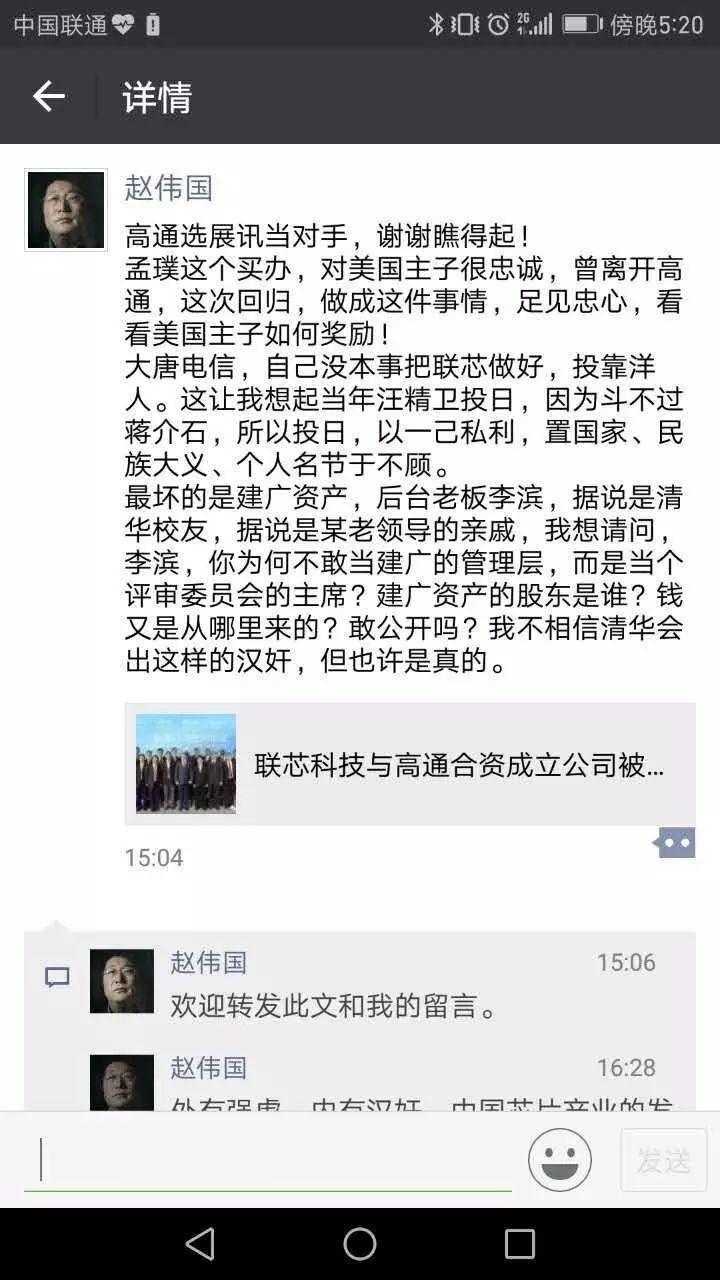
Task: Open 赵伟国's profile avatar on the post
Action: point(65,210)
